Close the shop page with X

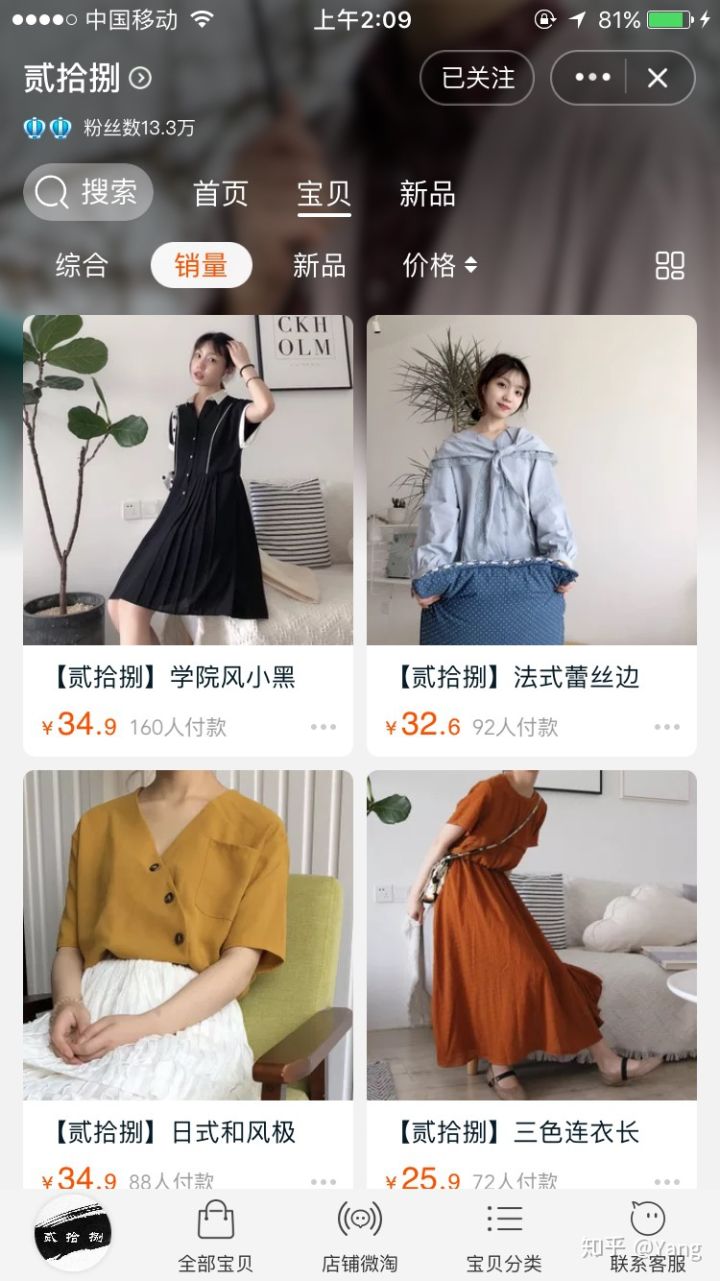657,78
